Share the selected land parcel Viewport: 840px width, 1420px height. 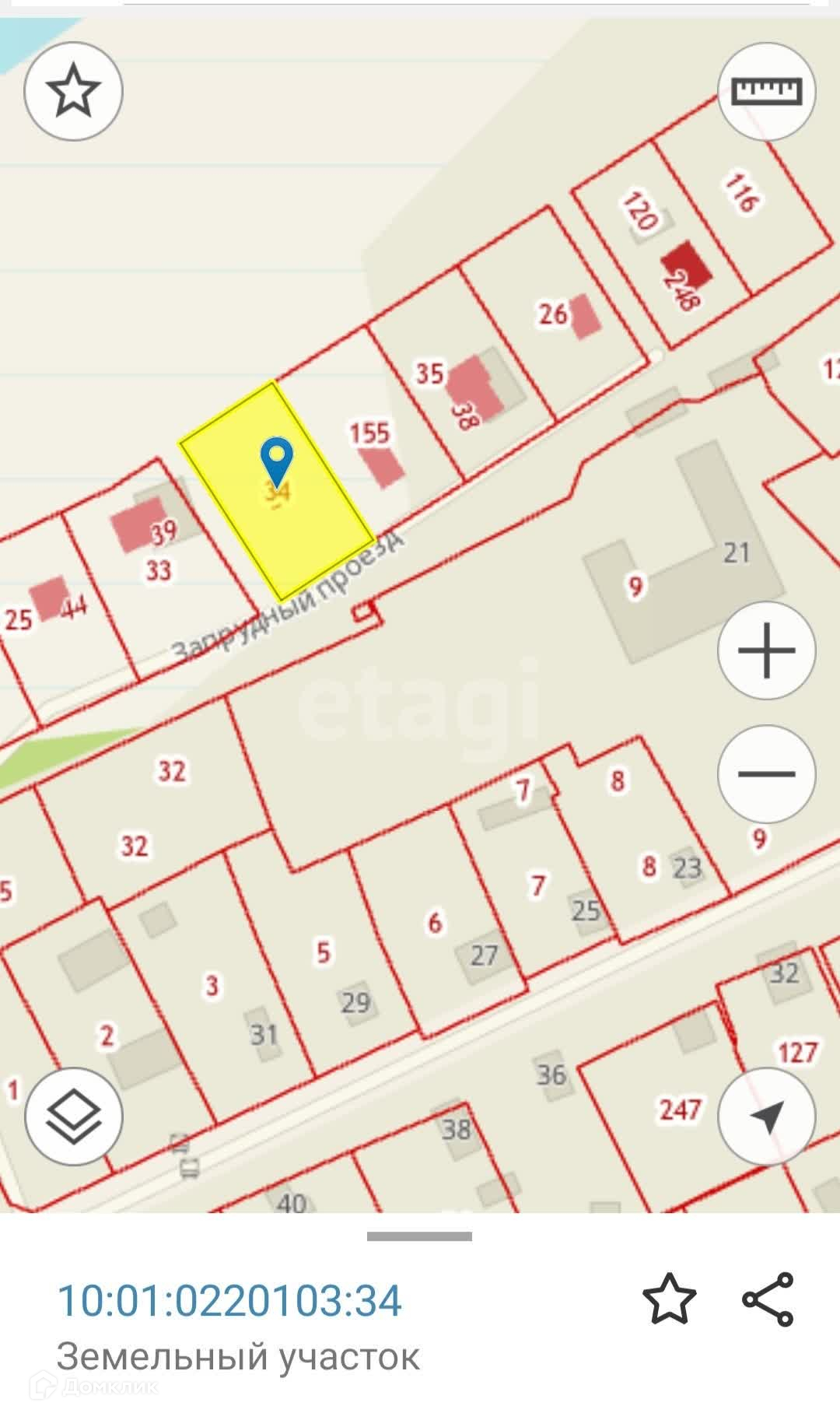(768, 1299)
